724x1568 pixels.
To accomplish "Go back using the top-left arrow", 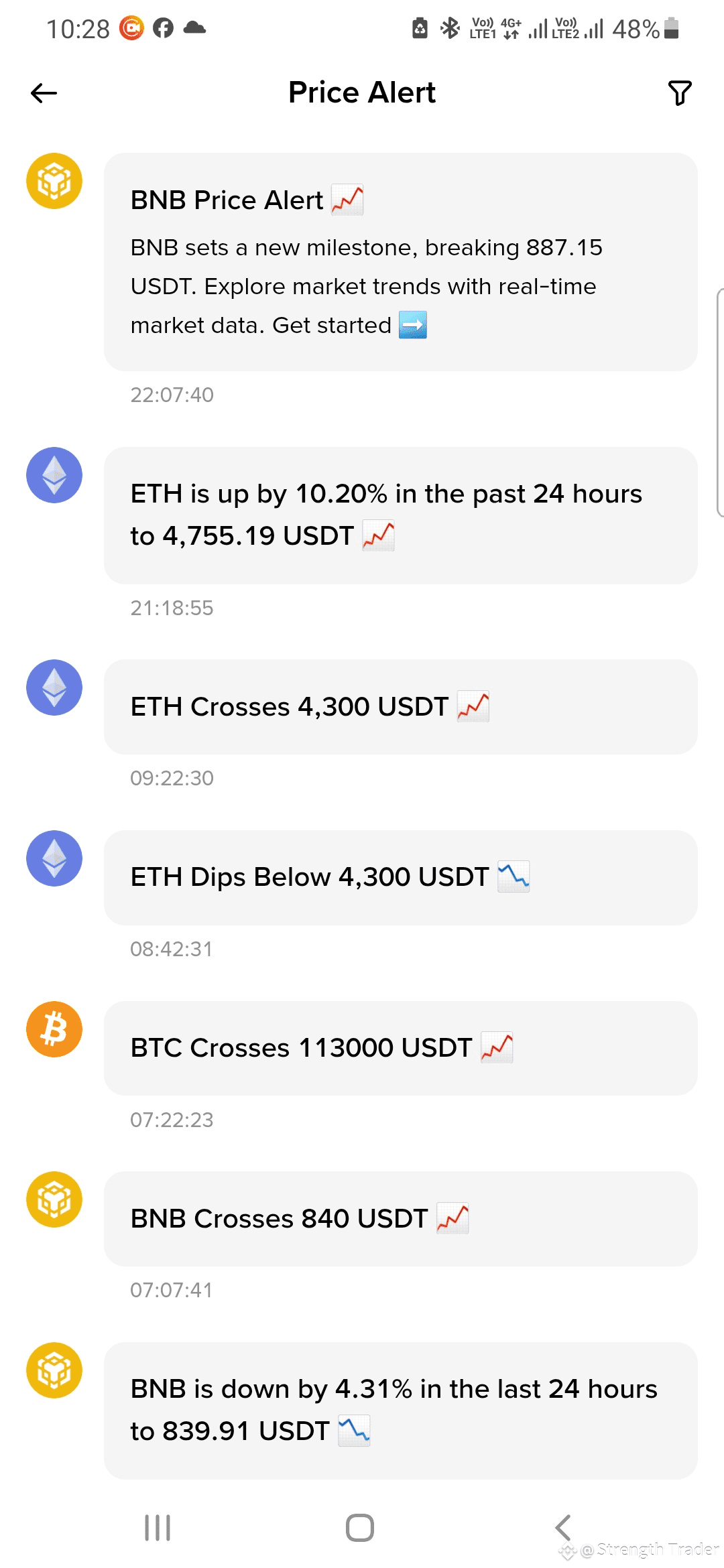I will click(x=44, y=93).
